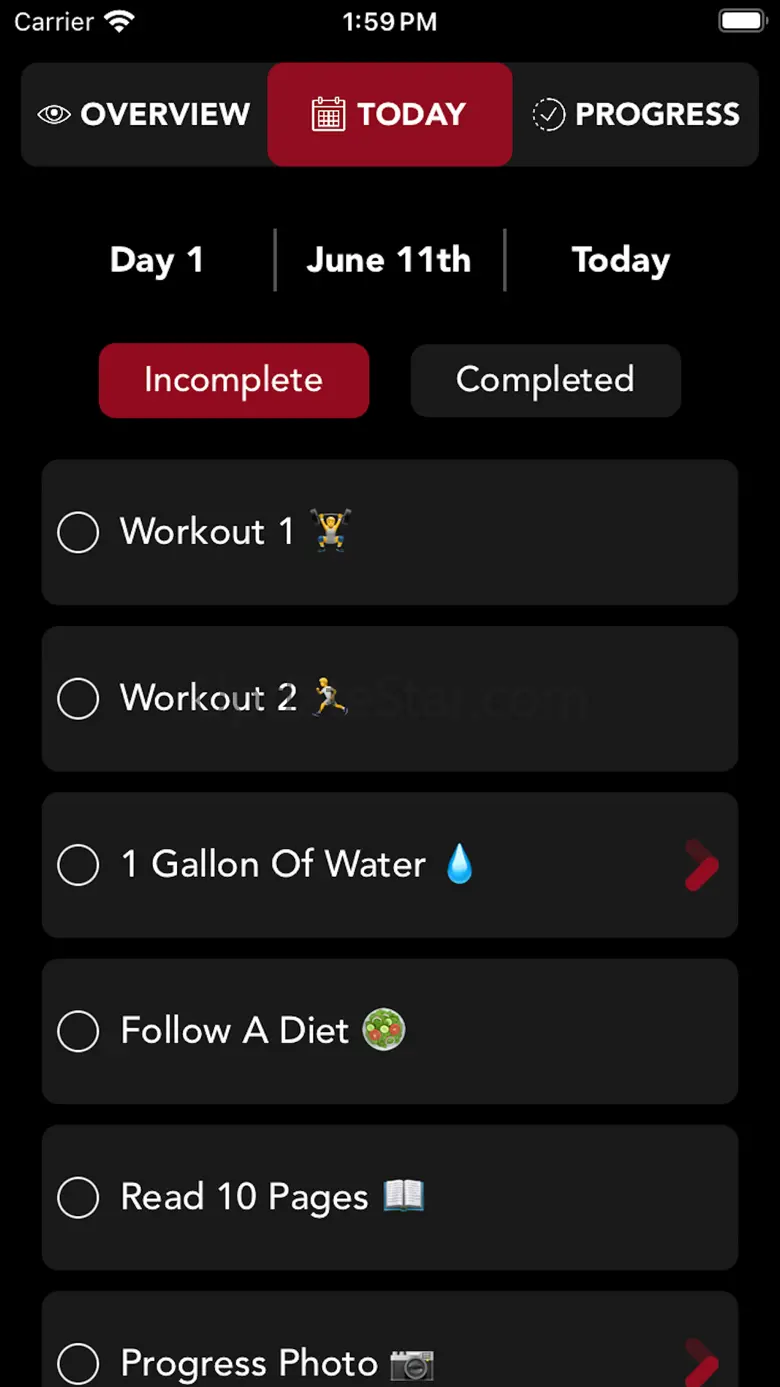This screenshot has height=1387, width=780.
Task: Show Completed tasks
Action: 545,380
